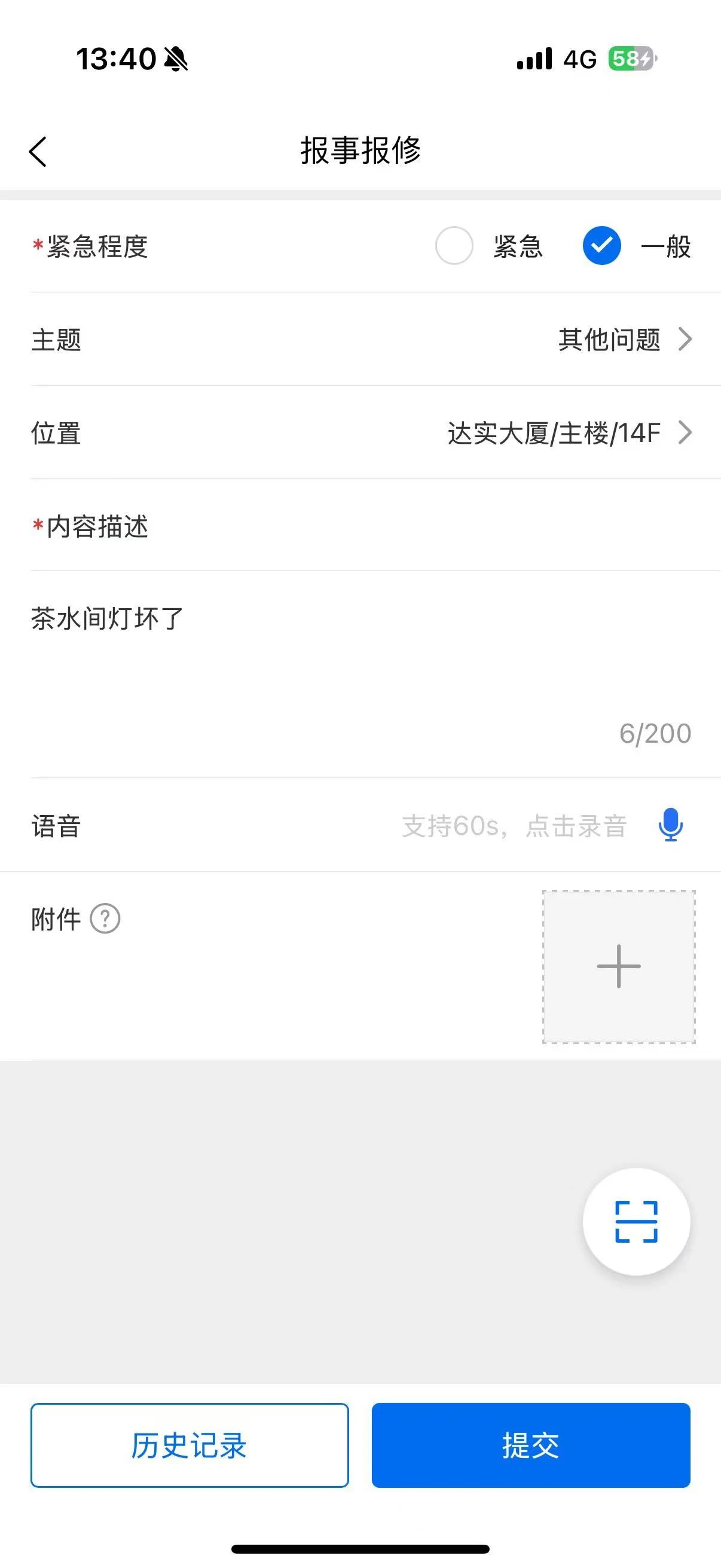Image resolution: width=721 pixels, height=1568 pixels.
Task: Open 历史记录 history records
Action: (190, 1445)
